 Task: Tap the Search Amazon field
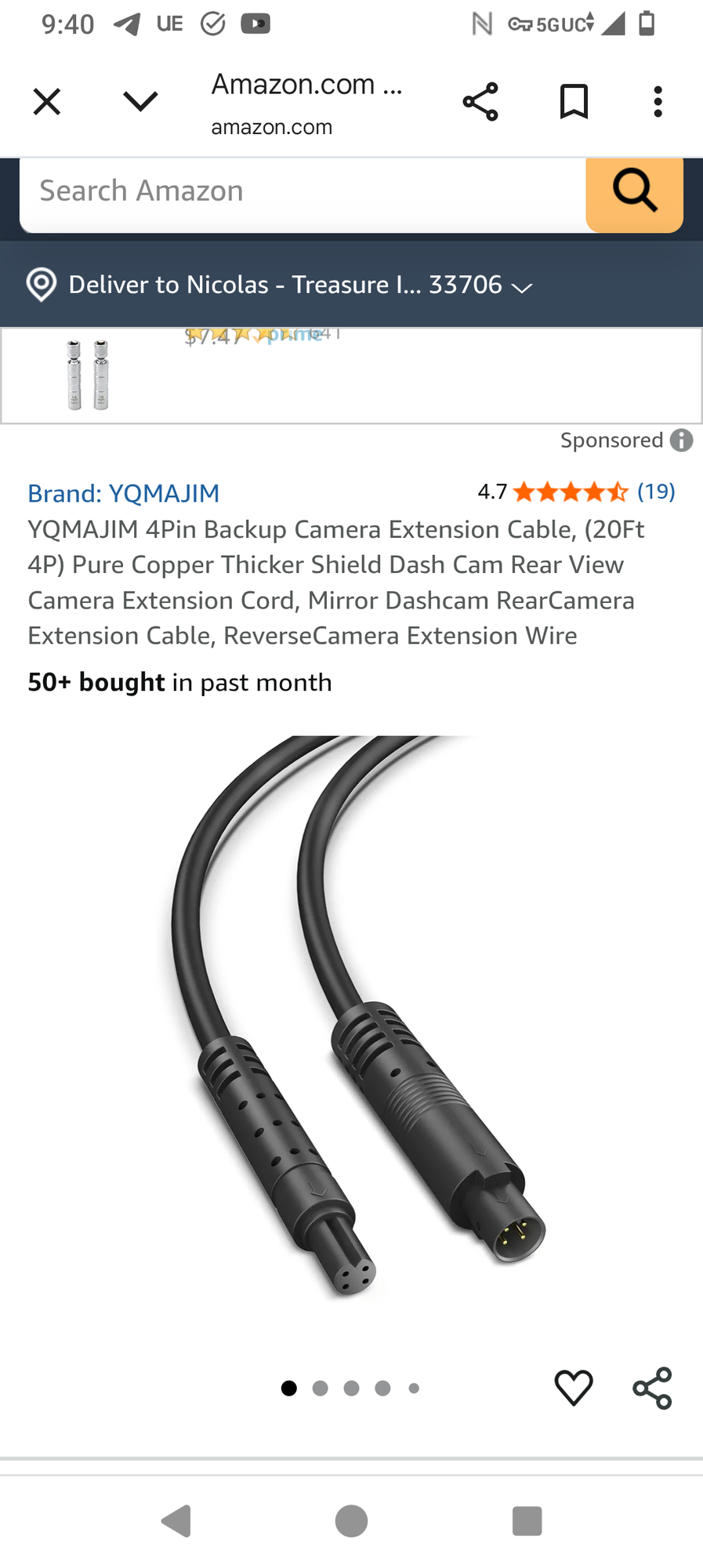coord(302,191)
